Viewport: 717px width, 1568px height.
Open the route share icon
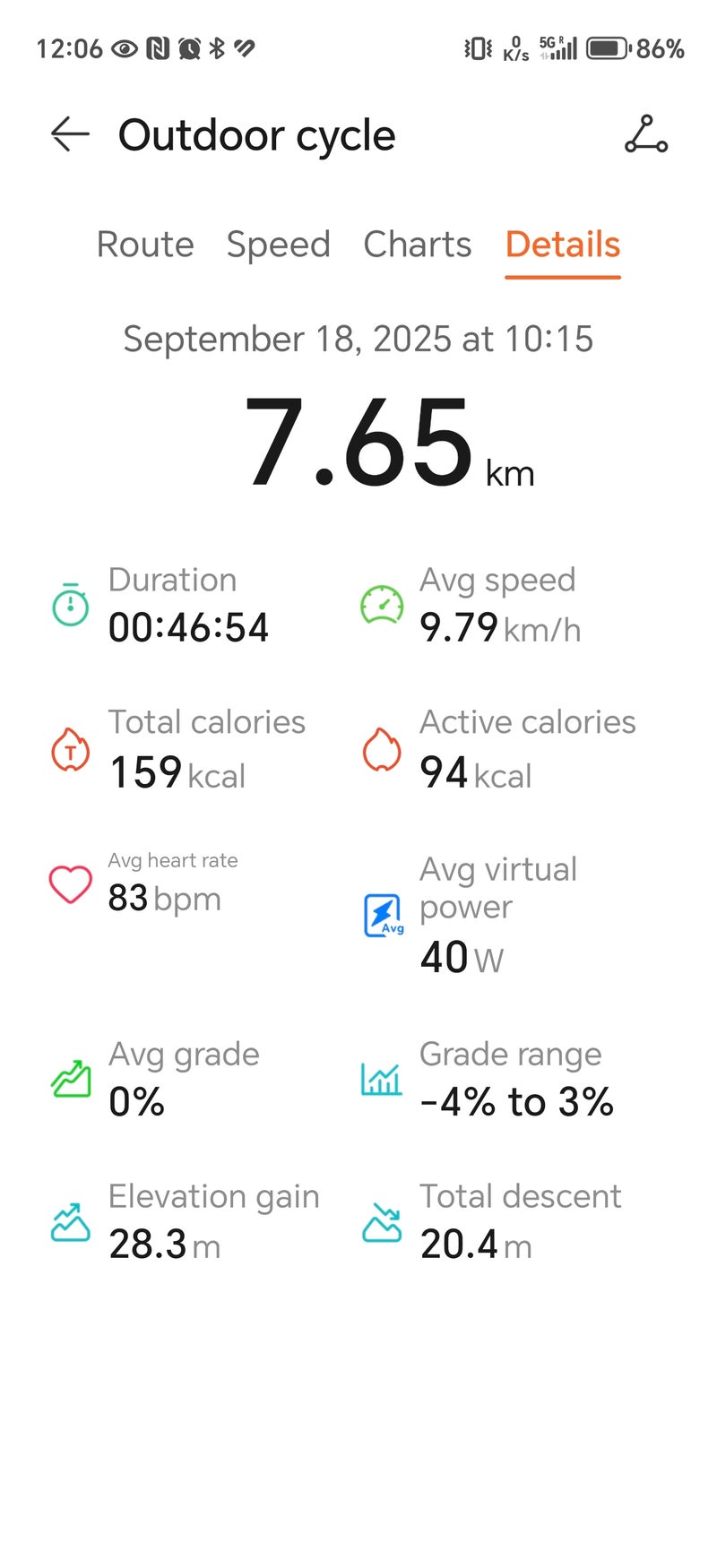pyautogui.click(x=645, y=135)
